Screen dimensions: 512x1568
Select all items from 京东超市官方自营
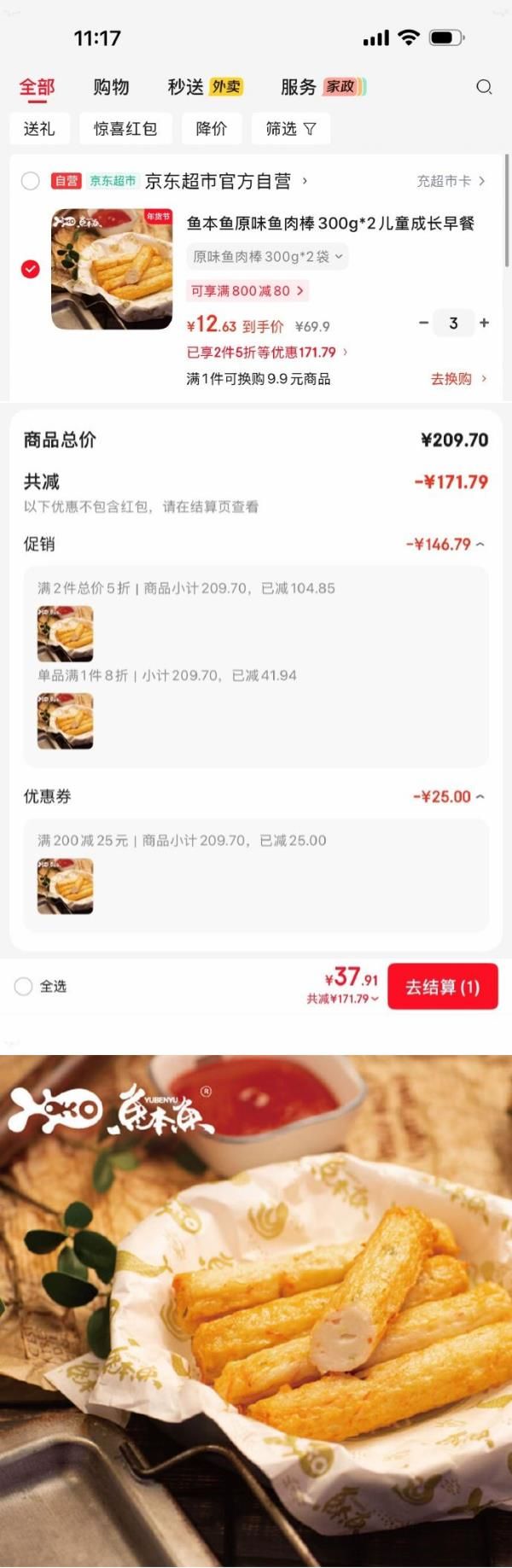(x=30, y=181)
